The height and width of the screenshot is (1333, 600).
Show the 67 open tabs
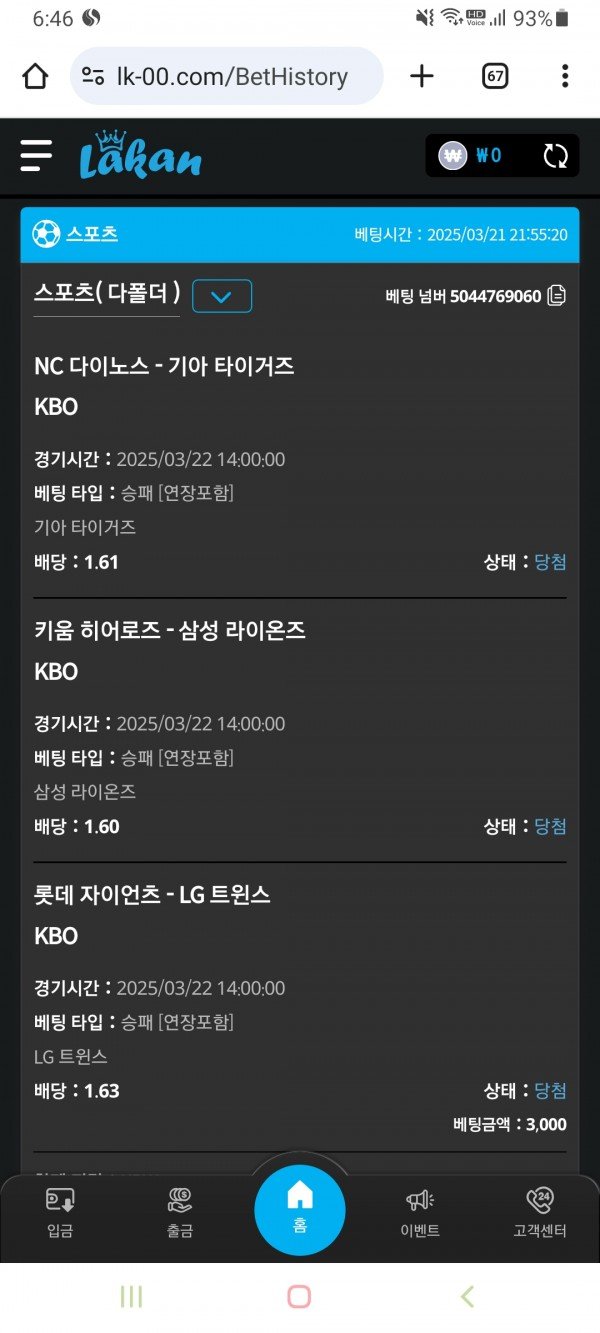(x=495, y=76)
